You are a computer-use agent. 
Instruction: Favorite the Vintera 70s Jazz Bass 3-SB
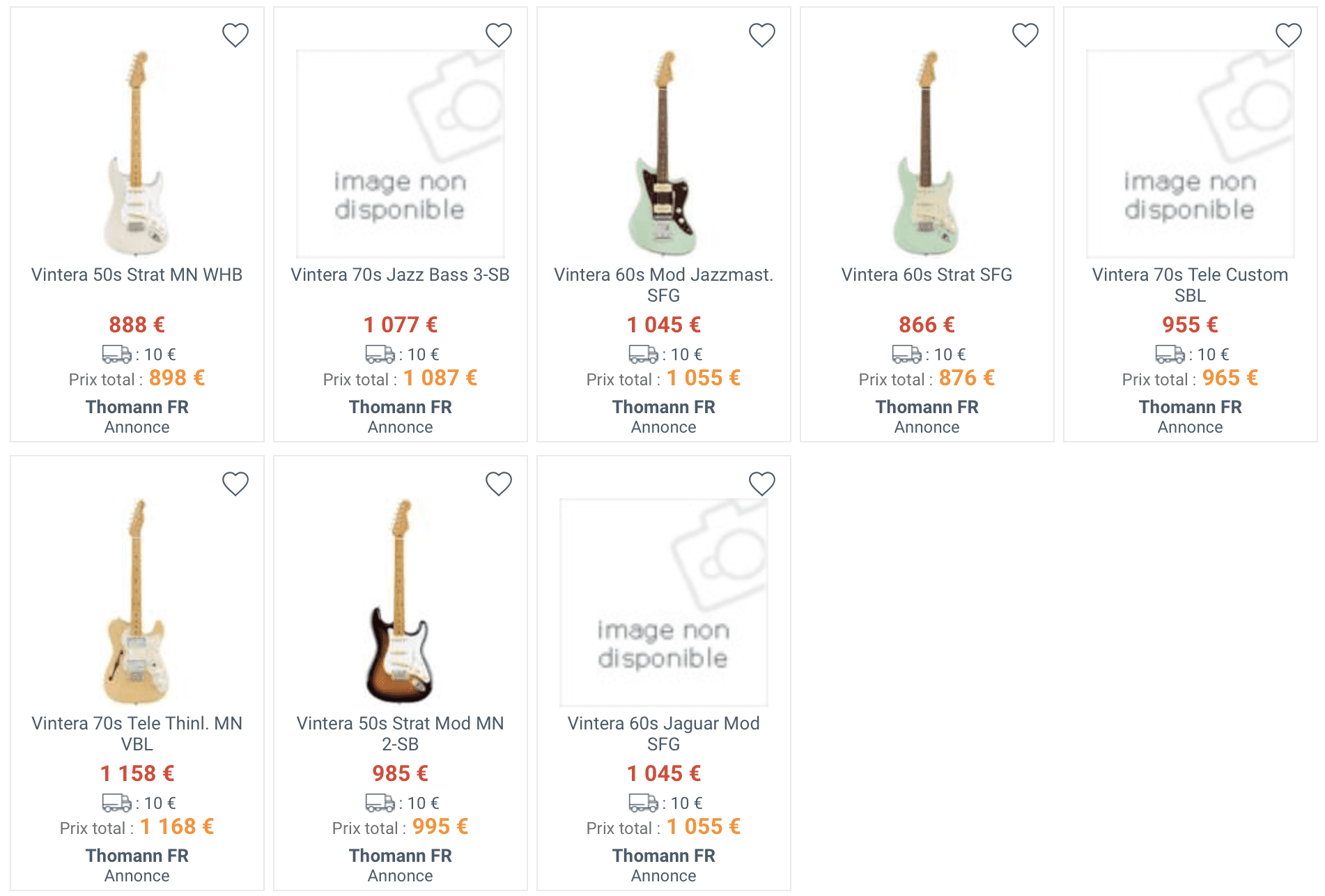coord(498,35)
